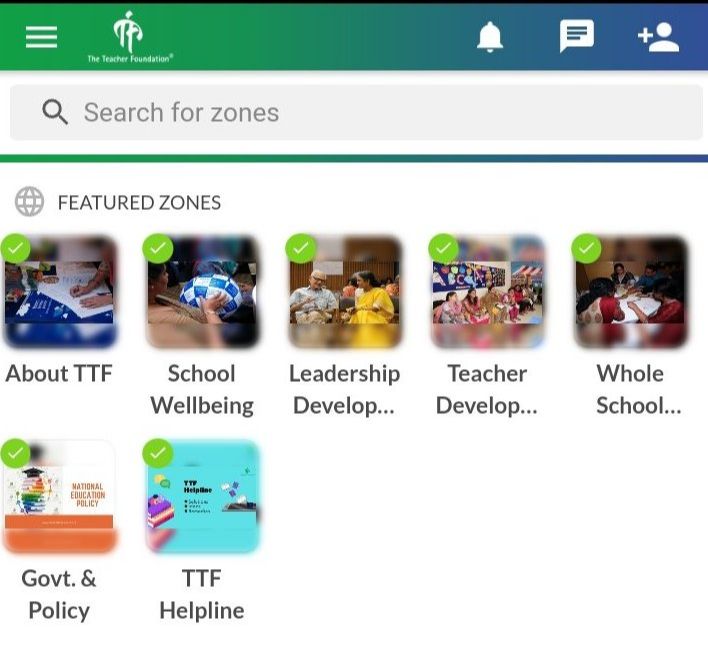Open the Teacher Development zone
Viewport: 708px width, 647px height.
(x=487, y=292)
